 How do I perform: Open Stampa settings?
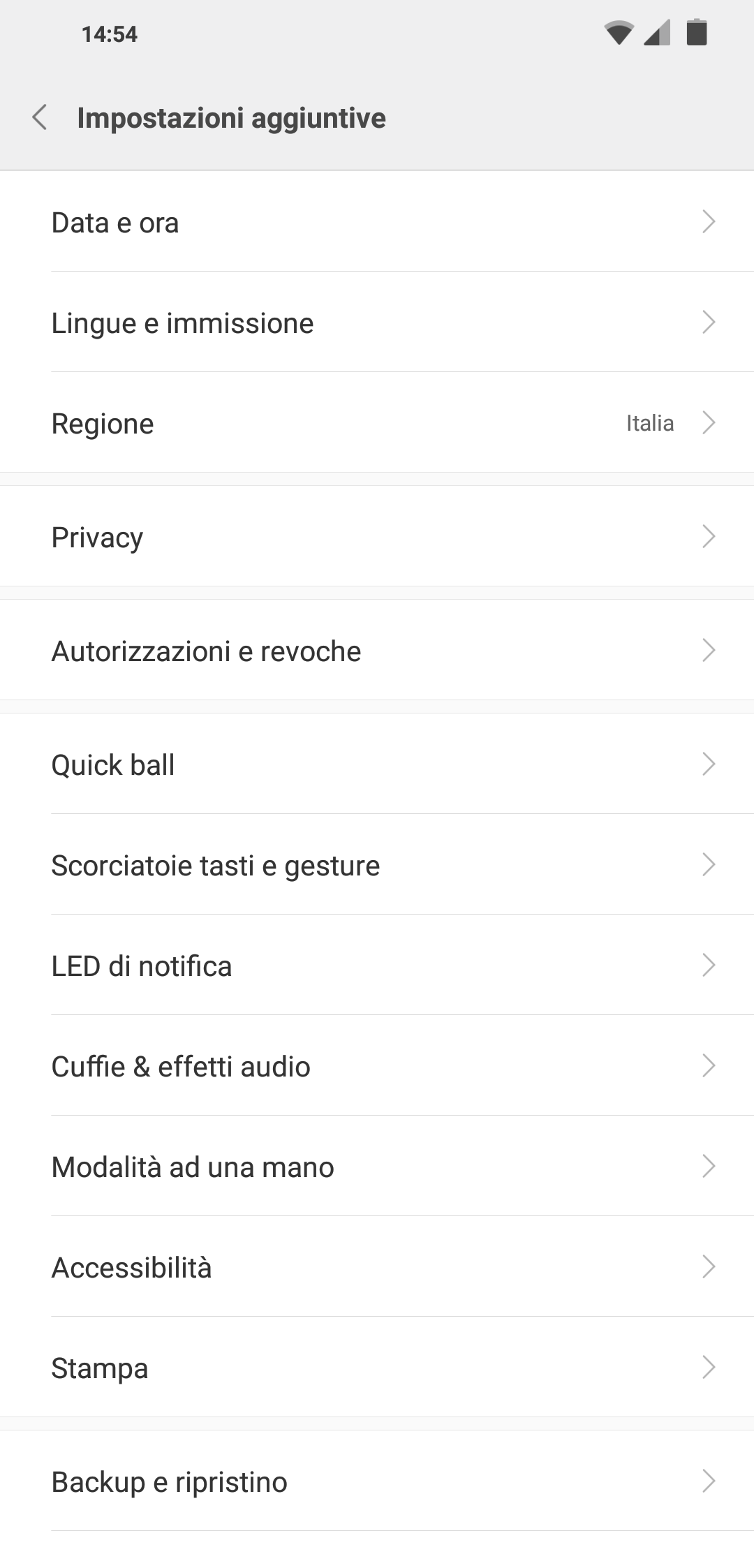(377, 1367)
